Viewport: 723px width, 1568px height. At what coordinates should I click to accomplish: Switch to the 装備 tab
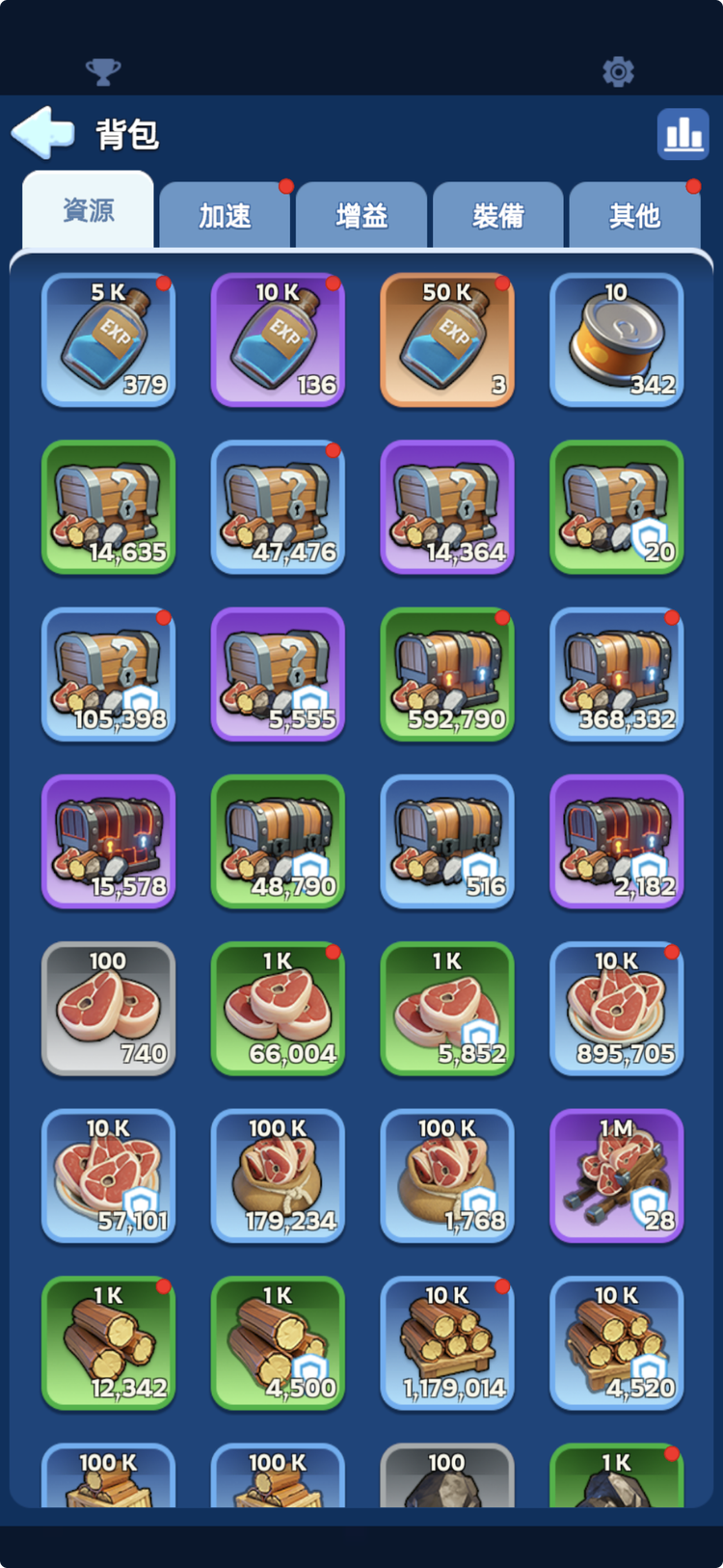point(497,215)
